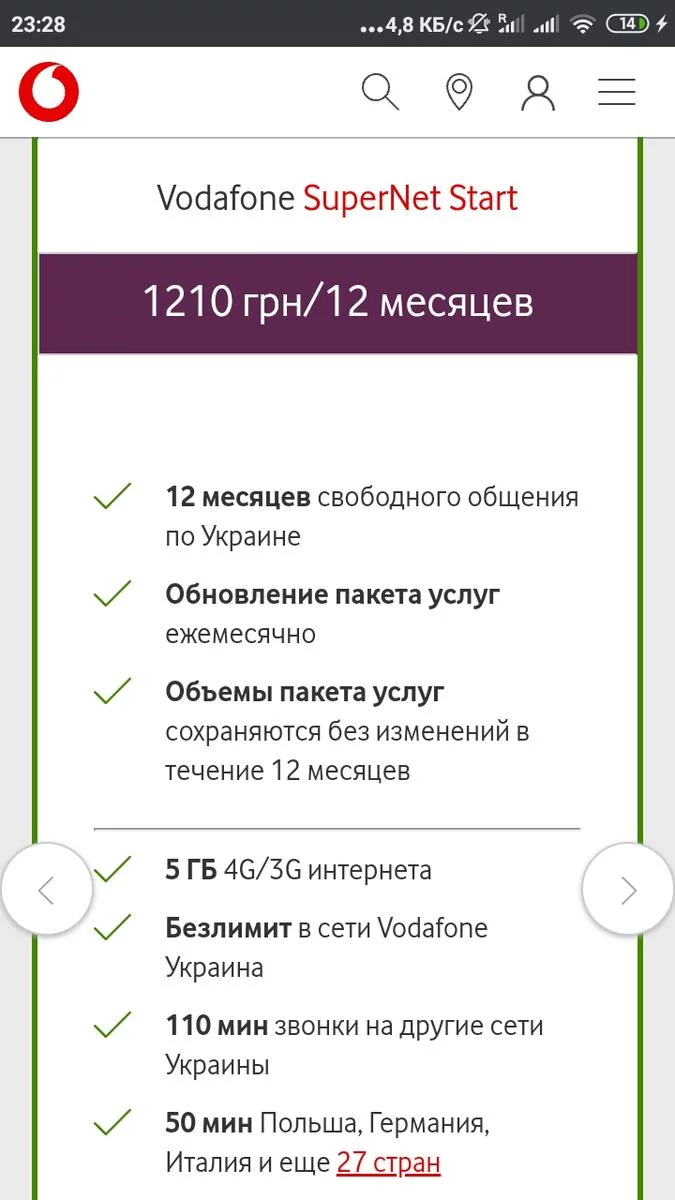
Task: Go to the previous tariff card
Action: (x=46, y=889)
